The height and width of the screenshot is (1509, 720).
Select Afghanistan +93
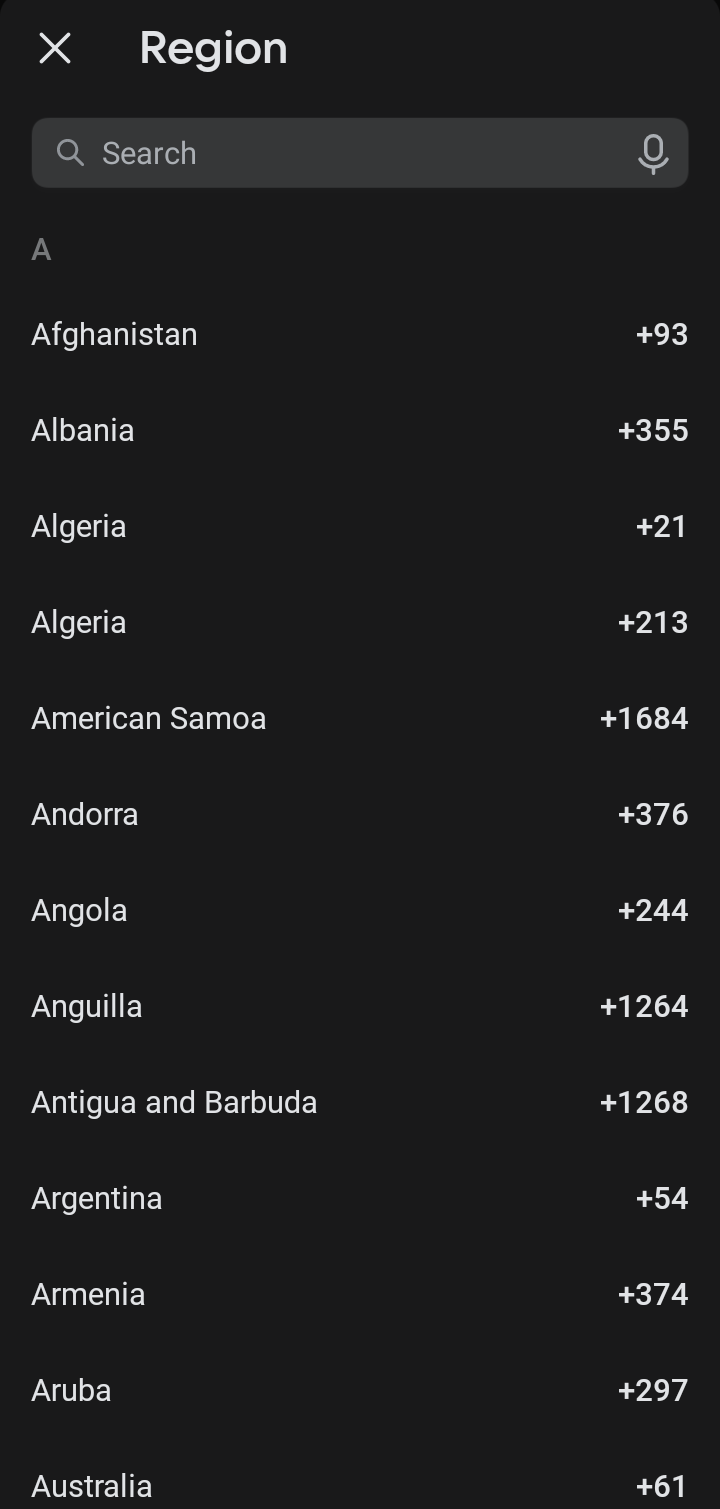click(x=360, y=334)
